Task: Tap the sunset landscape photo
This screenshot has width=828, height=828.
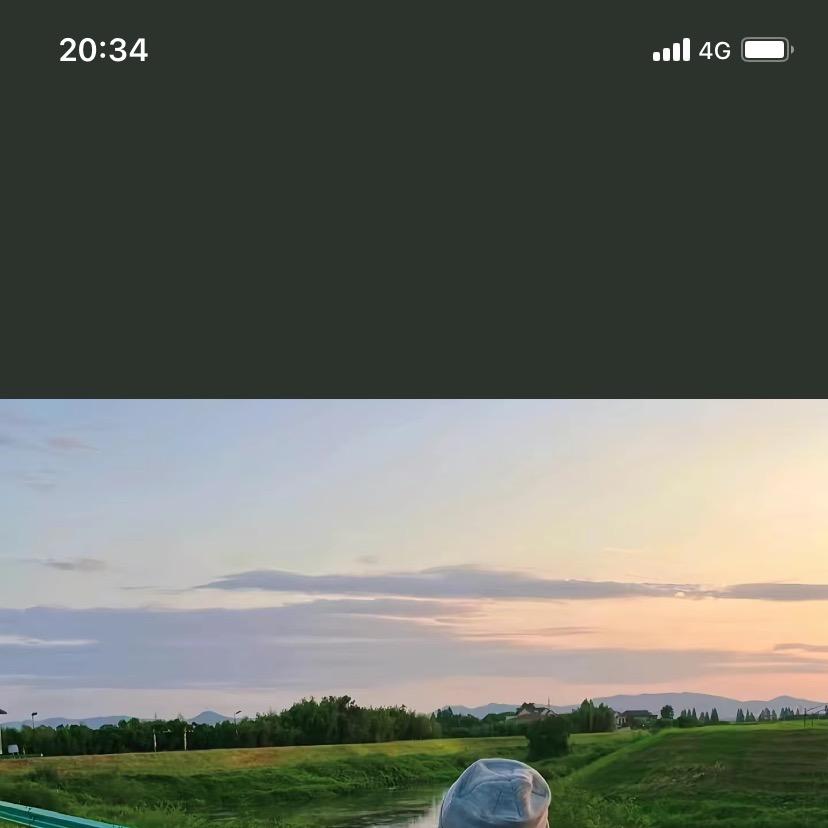Action: tap(414, 613)
